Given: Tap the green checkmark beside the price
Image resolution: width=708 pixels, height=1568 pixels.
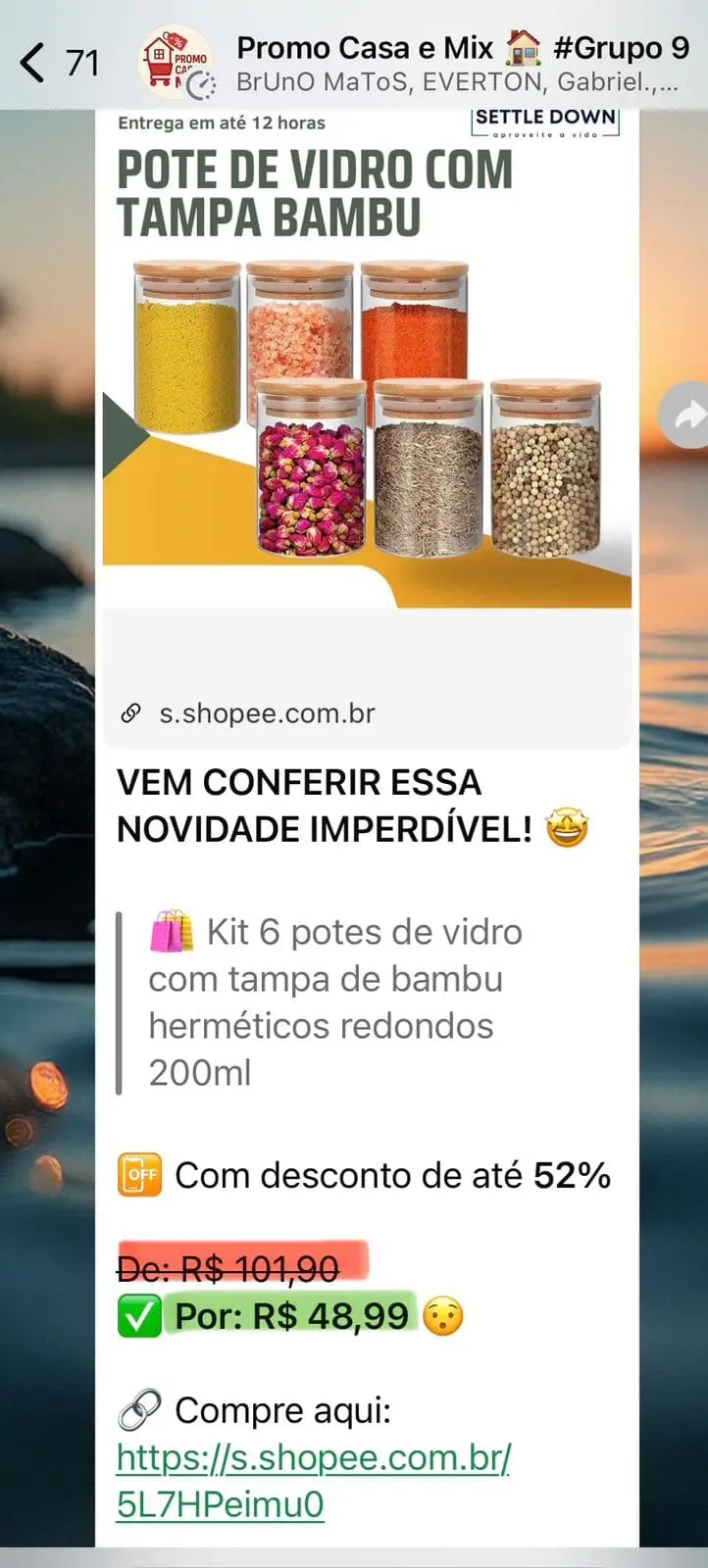Looking at the screenshot, I should click(139, 1313).
